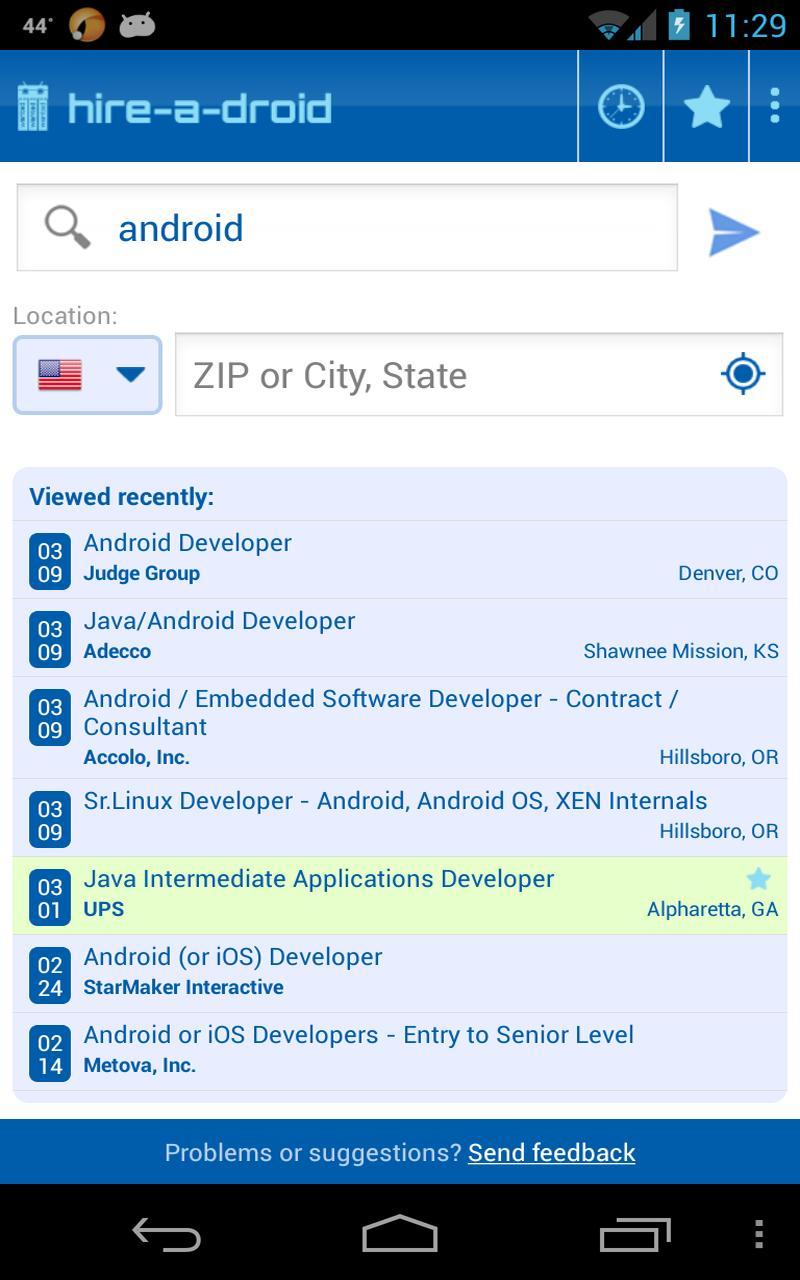
Task: Open the recent searches clock icon
Action: pos(620,106)
